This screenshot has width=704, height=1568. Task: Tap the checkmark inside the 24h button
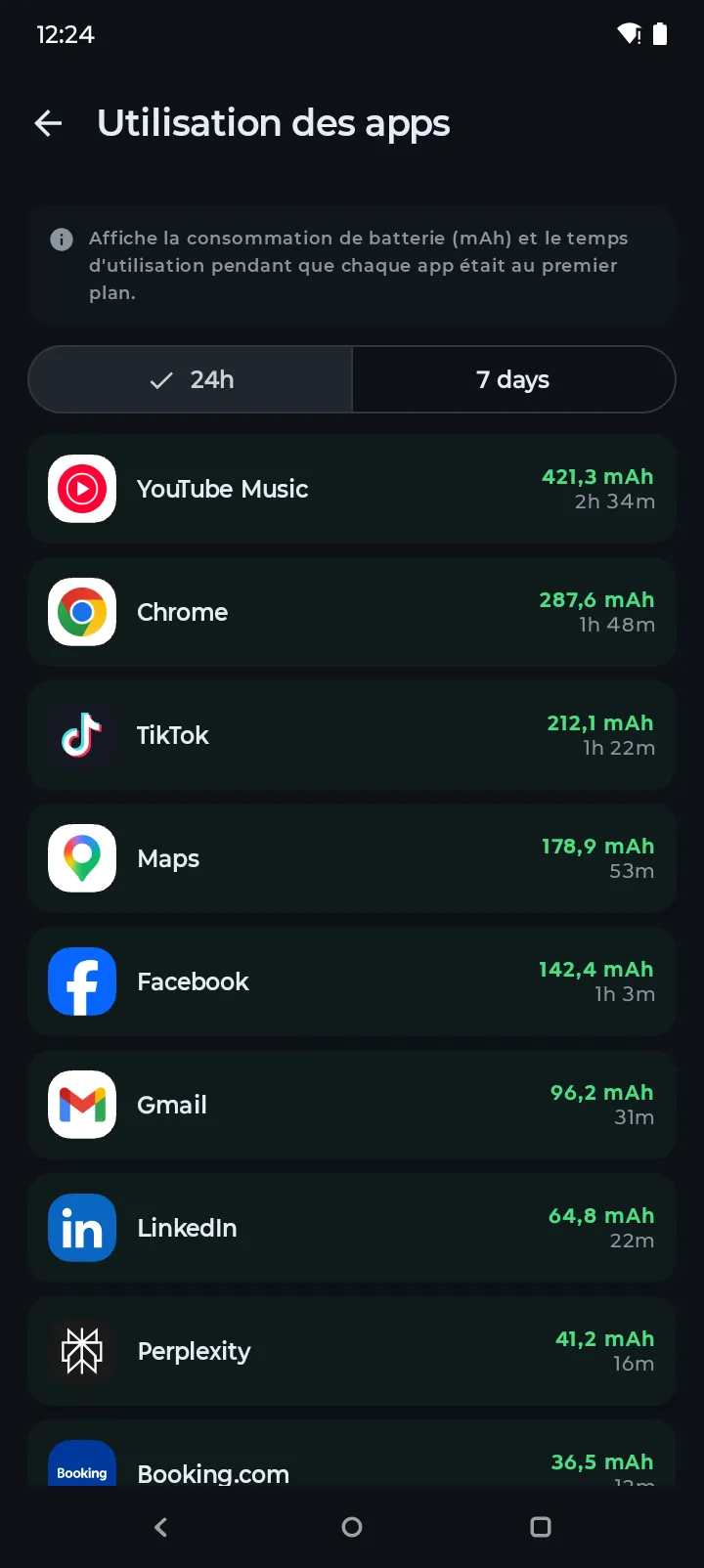160,379
